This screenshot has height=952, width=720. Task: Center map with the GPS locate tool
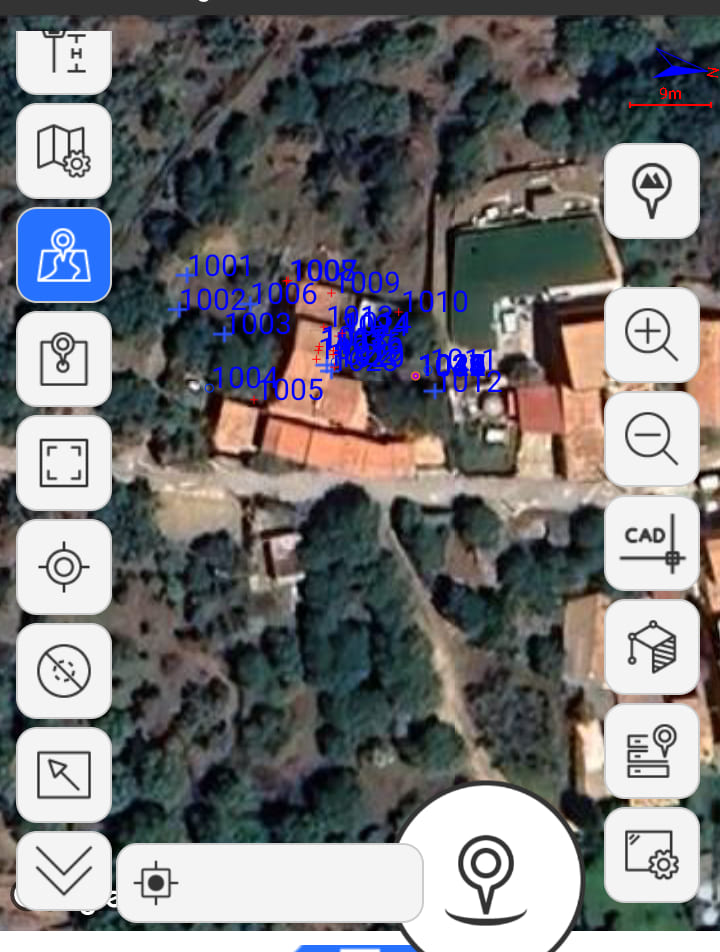(63, 567)
